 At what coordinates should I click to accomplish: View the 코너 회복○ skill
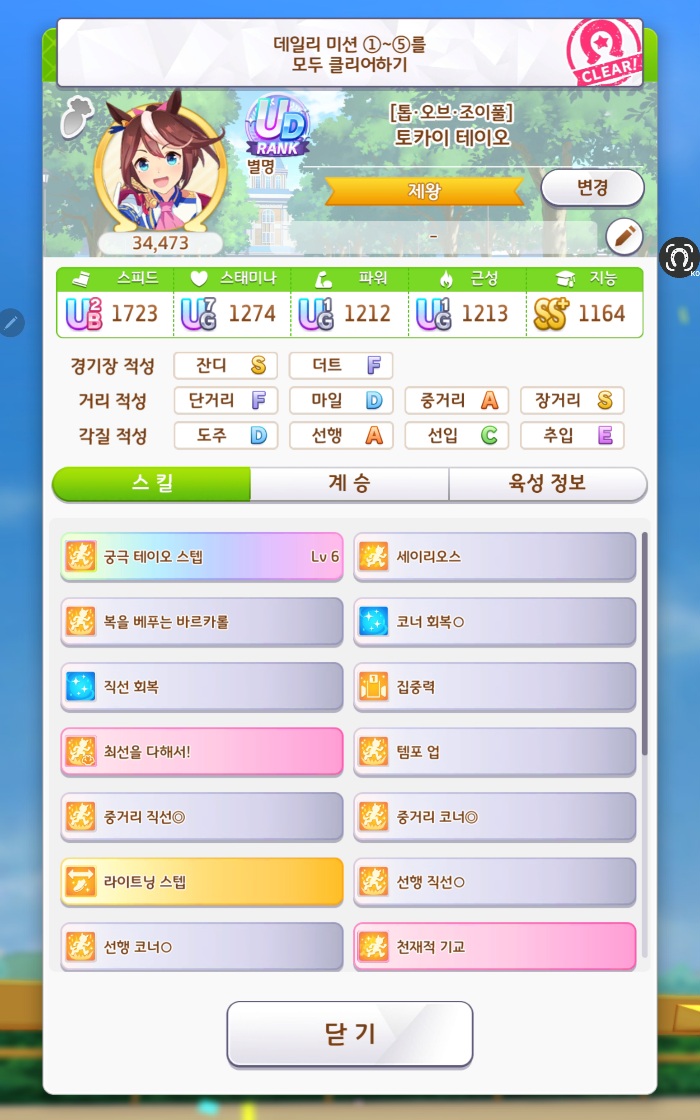[494, 622]
